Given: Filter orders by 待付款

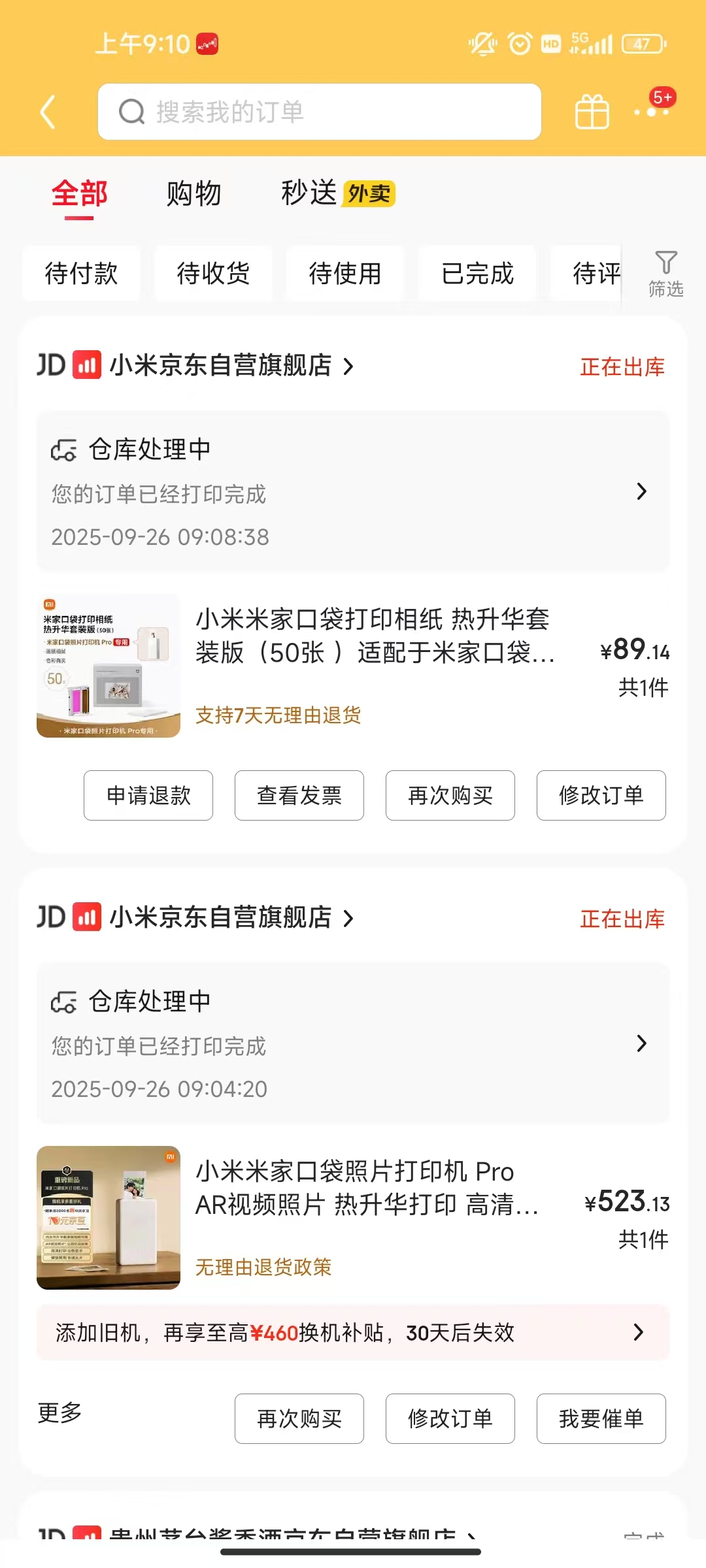Looking at the screenshot, I should [81, 273].
